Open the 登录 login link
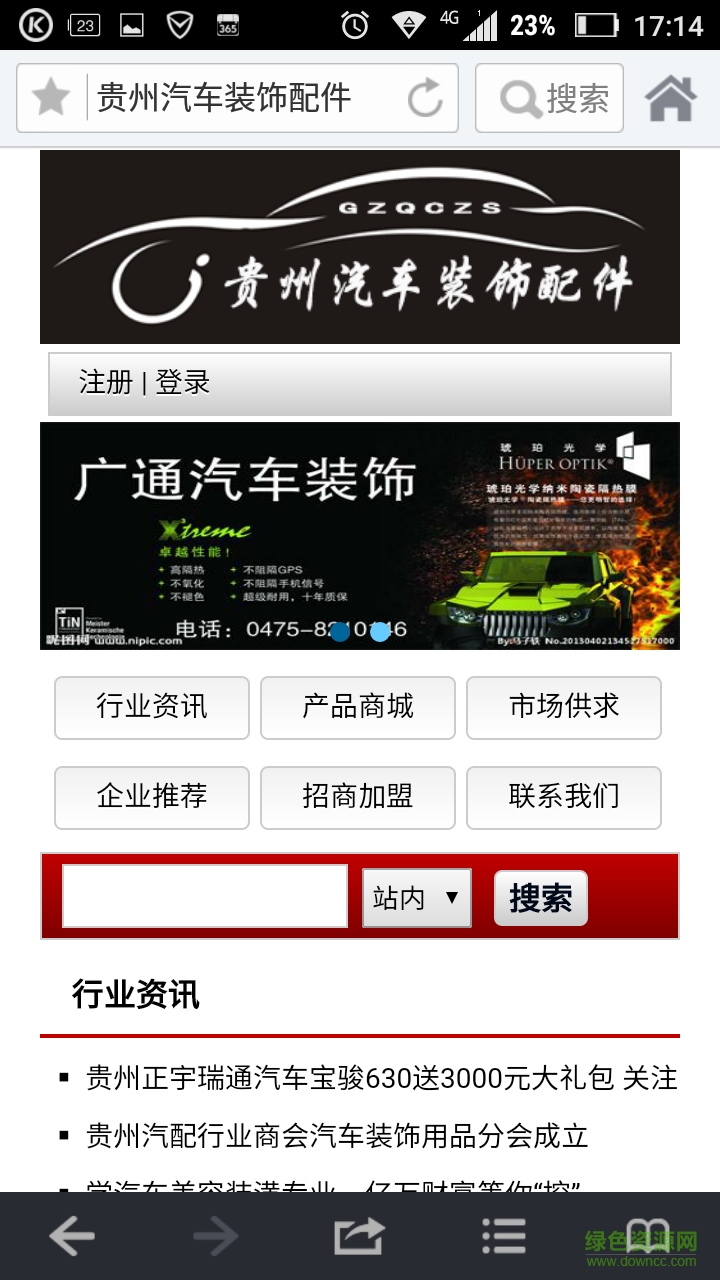The height and width of the screenshot is (1280, 720). point(183,382)
